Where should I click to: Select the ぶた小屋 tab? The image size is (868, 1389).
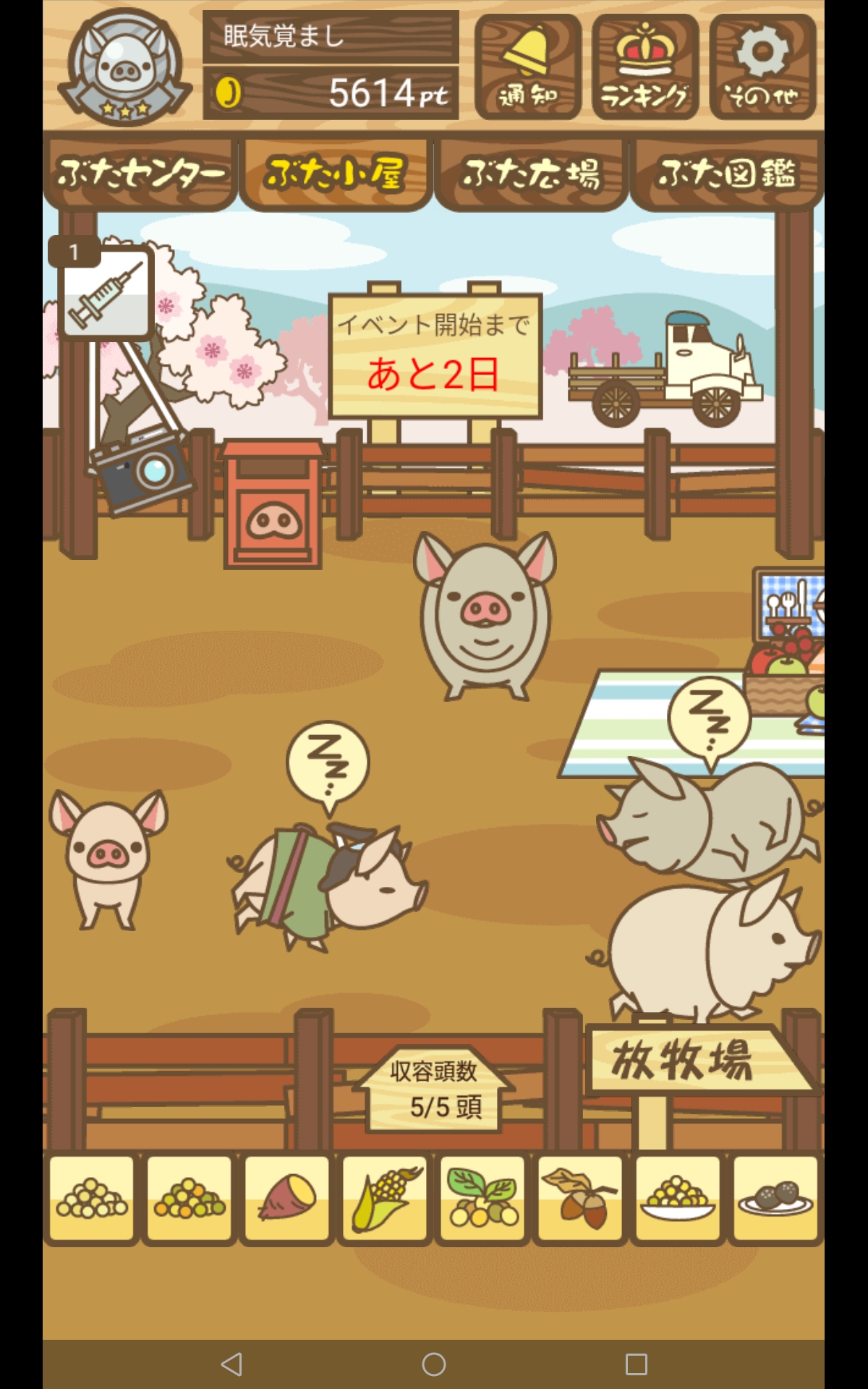coord(336,174)
